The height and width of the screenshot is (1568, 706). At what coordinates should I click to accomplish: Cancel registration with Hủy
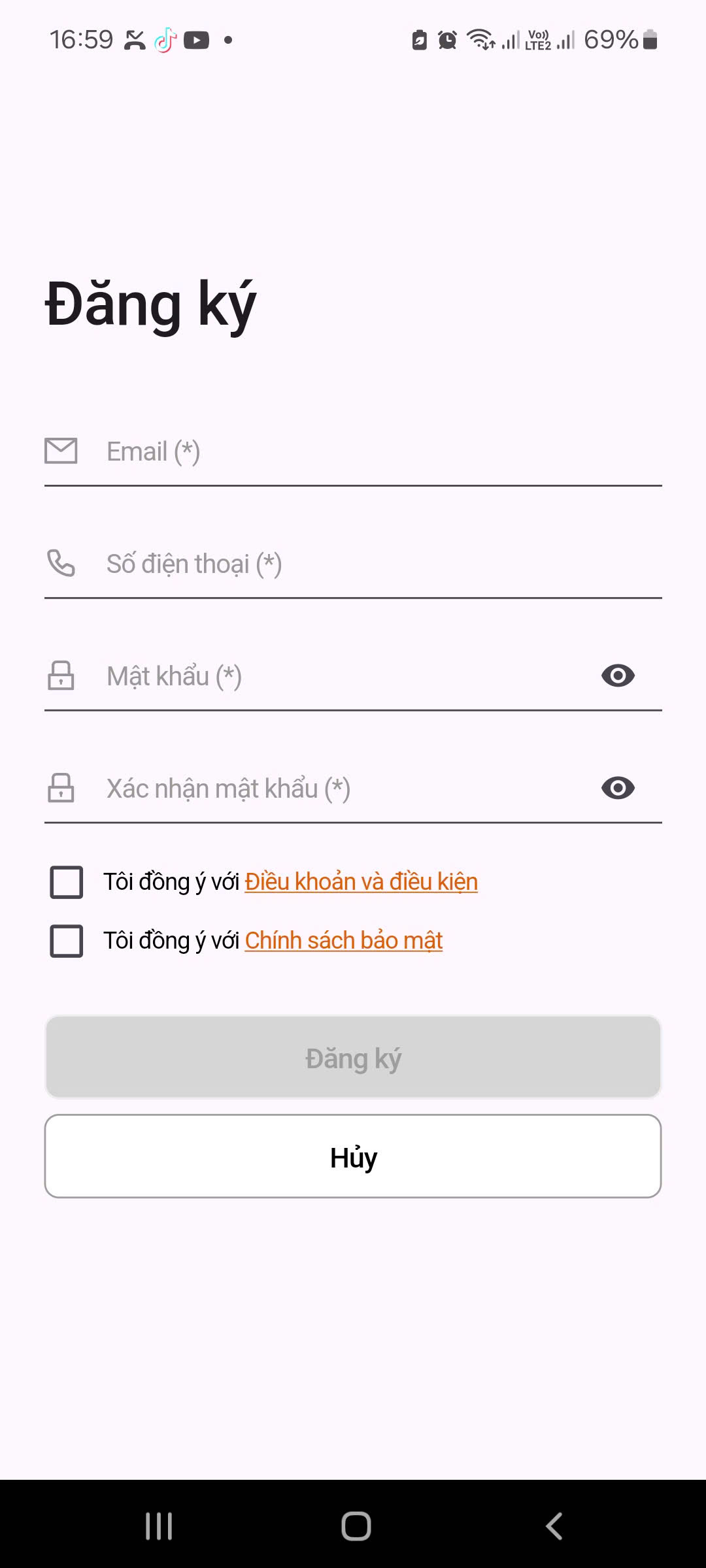[353, 1157]
